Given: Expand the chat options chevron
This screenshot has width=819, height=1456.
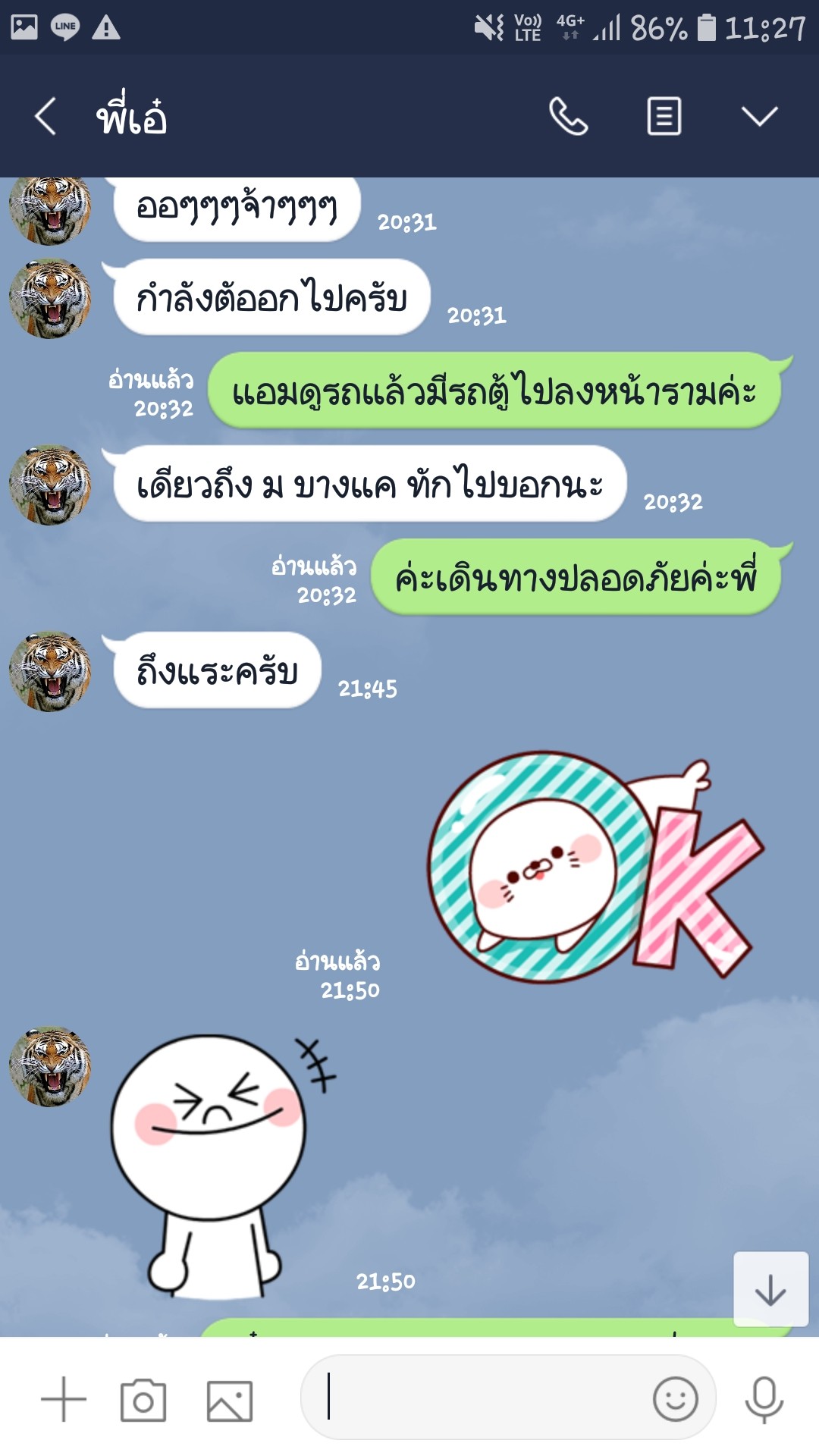Looking at the screenshot, I should point(759,116).
